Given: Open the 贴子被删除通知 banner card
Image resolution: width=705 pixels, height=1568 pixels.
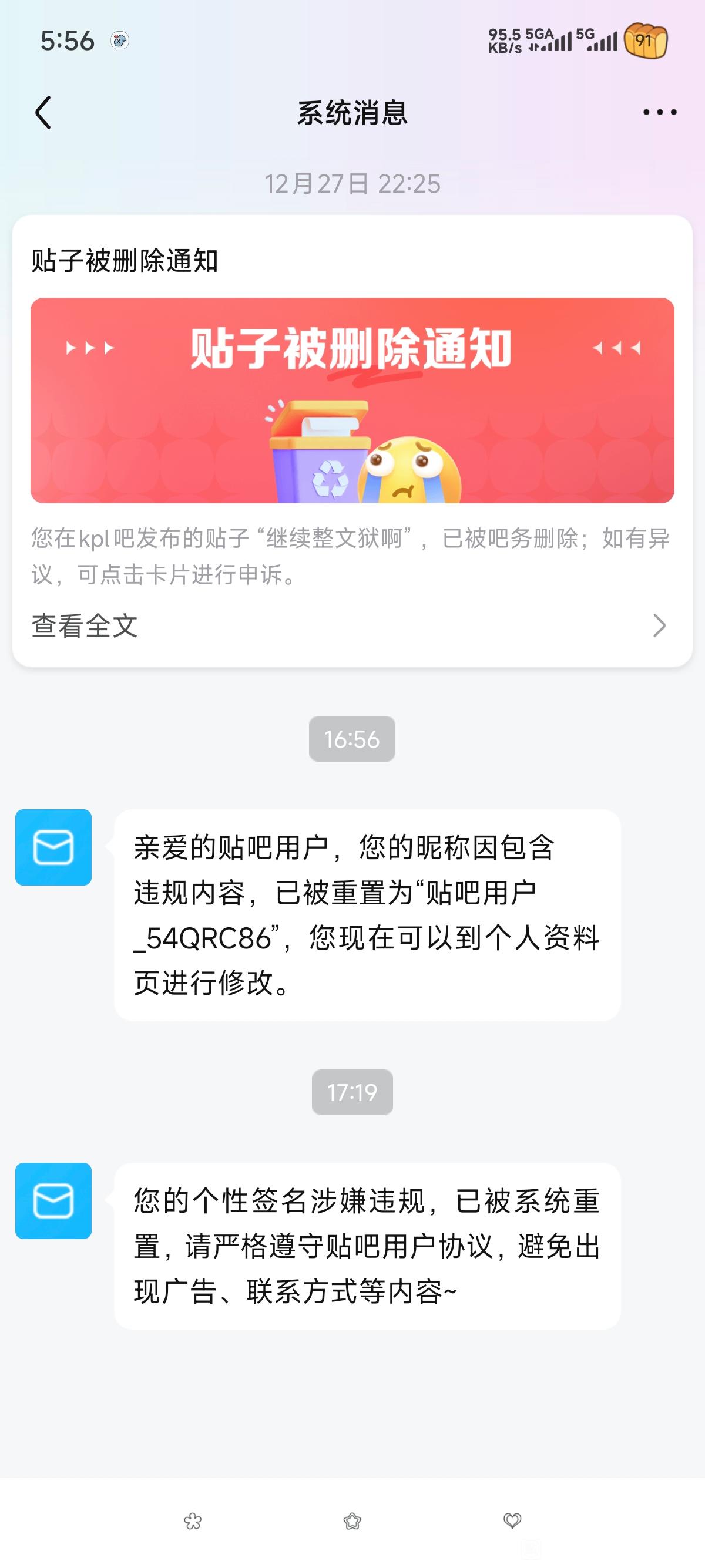Looking at the screenshot, I should 352,400.
